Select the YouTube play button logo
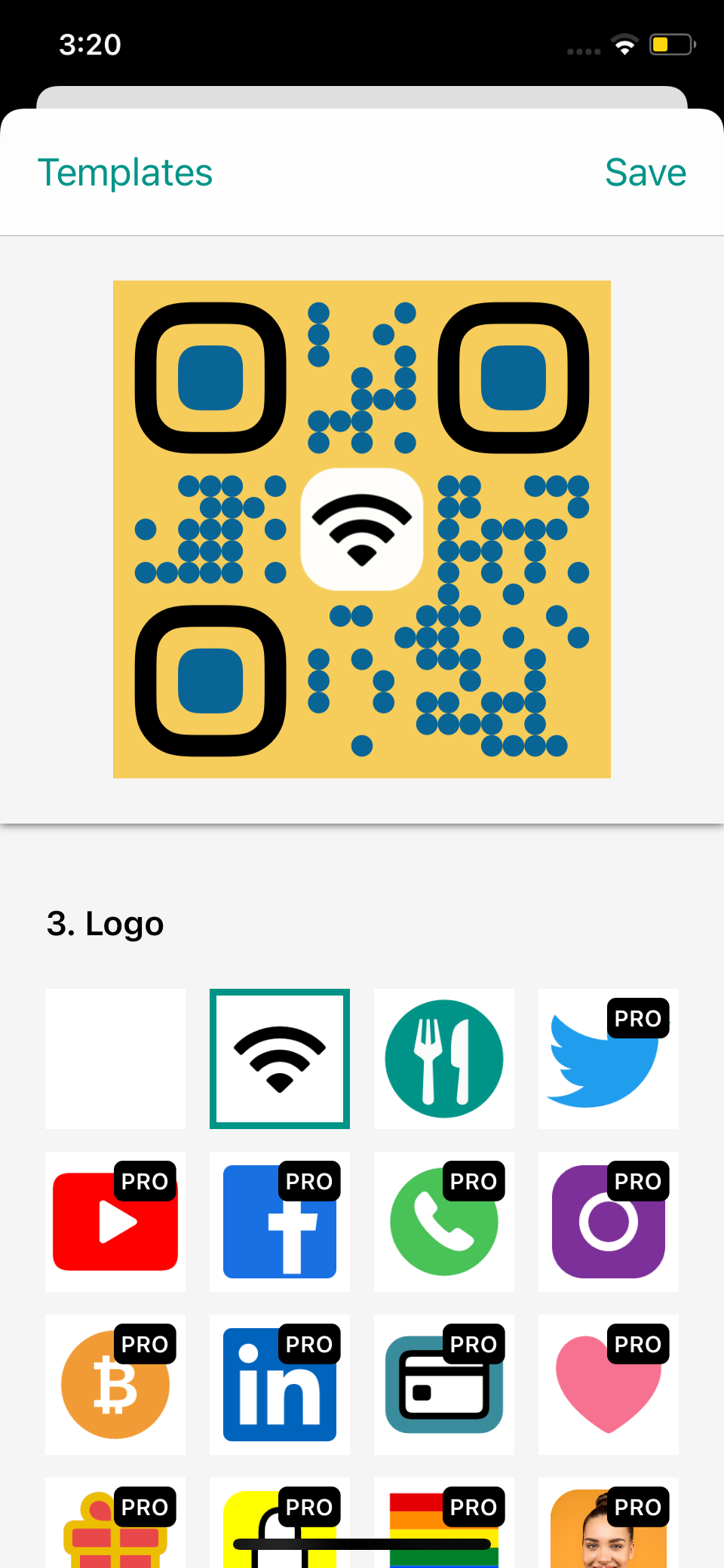The image size is (724, 1568). click(x=115, y=1222)
